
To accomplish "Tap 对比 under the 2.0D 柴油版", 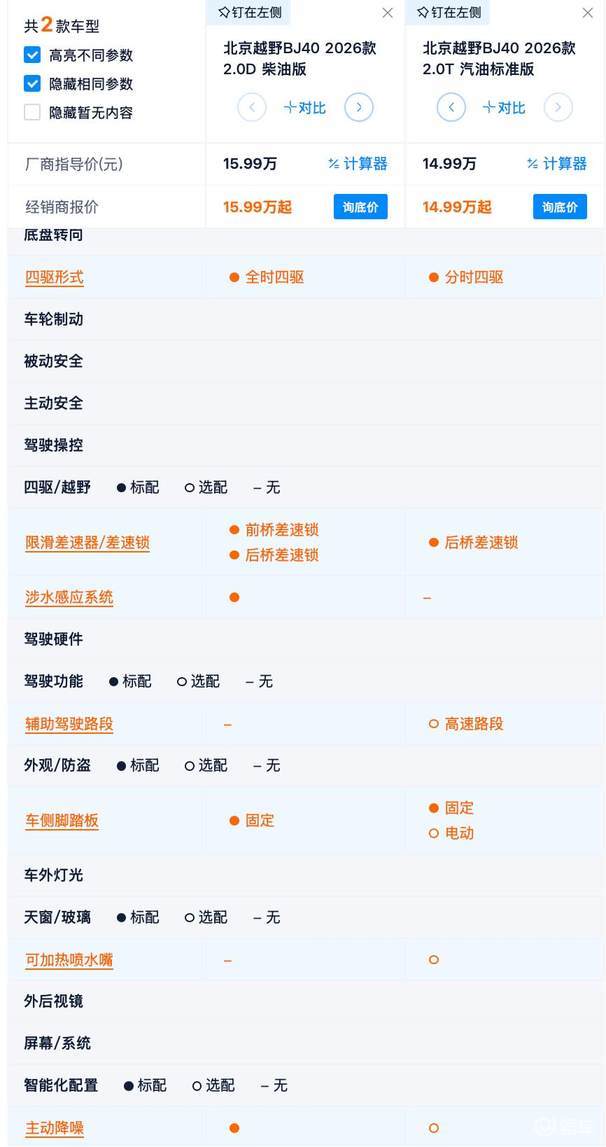I will [x=305, y=108].
